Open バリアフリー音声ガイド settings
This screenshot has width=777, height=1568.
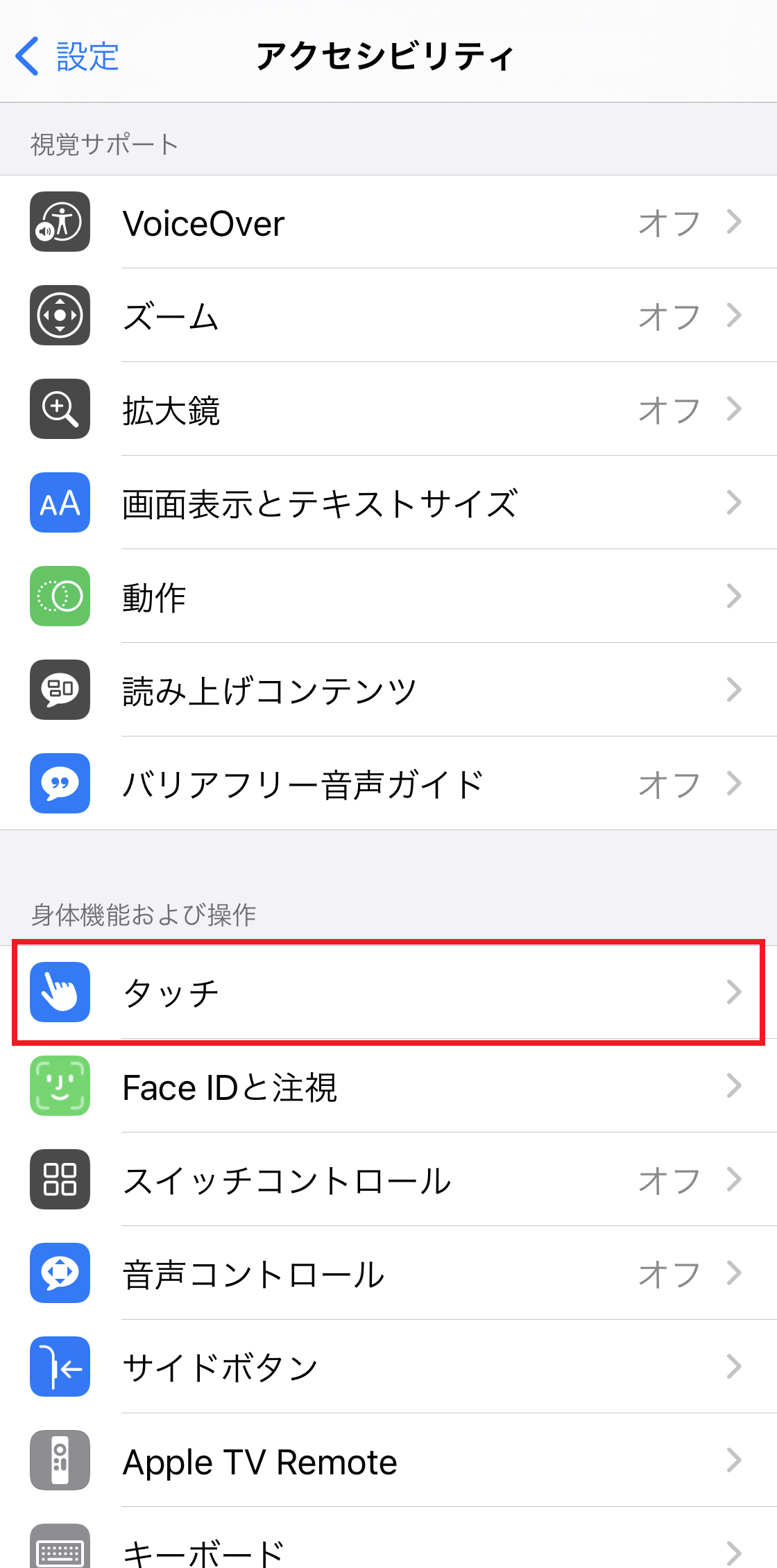pos(388,784)
